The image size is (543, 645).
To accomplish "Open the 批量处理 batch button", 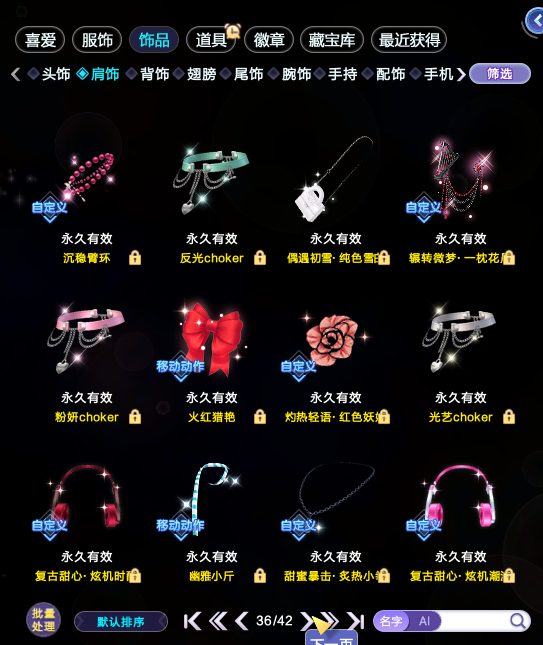I will coord(44,619).
